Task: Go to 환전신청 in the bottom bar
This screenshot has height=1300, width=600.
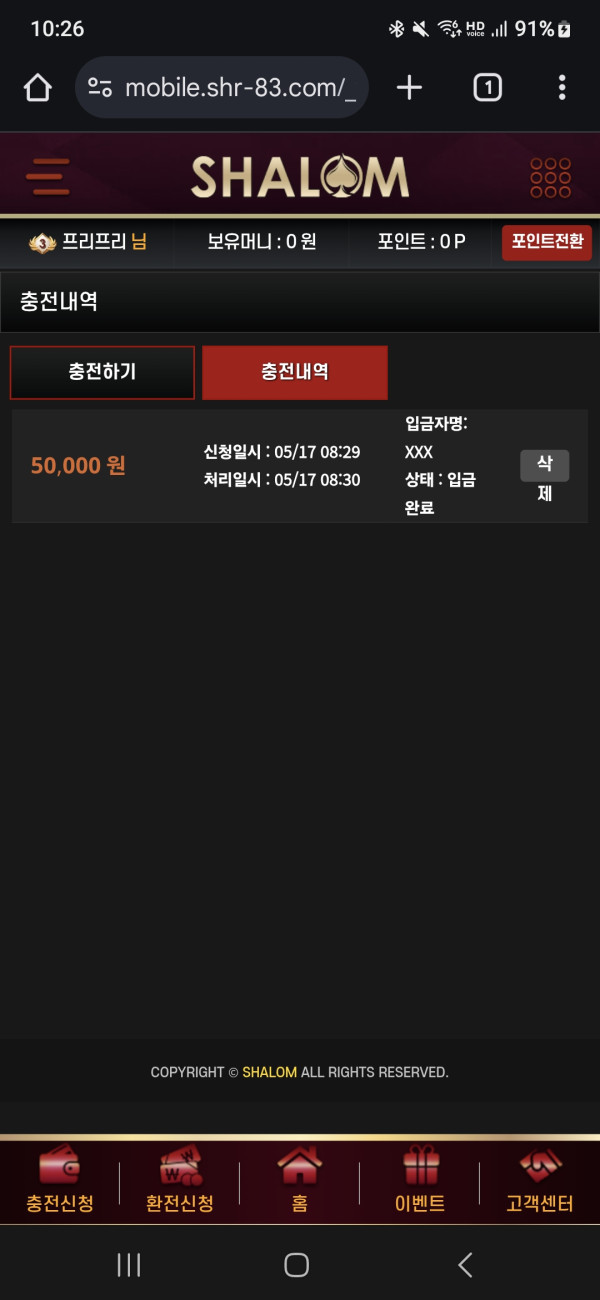Action: [180, 1180]
